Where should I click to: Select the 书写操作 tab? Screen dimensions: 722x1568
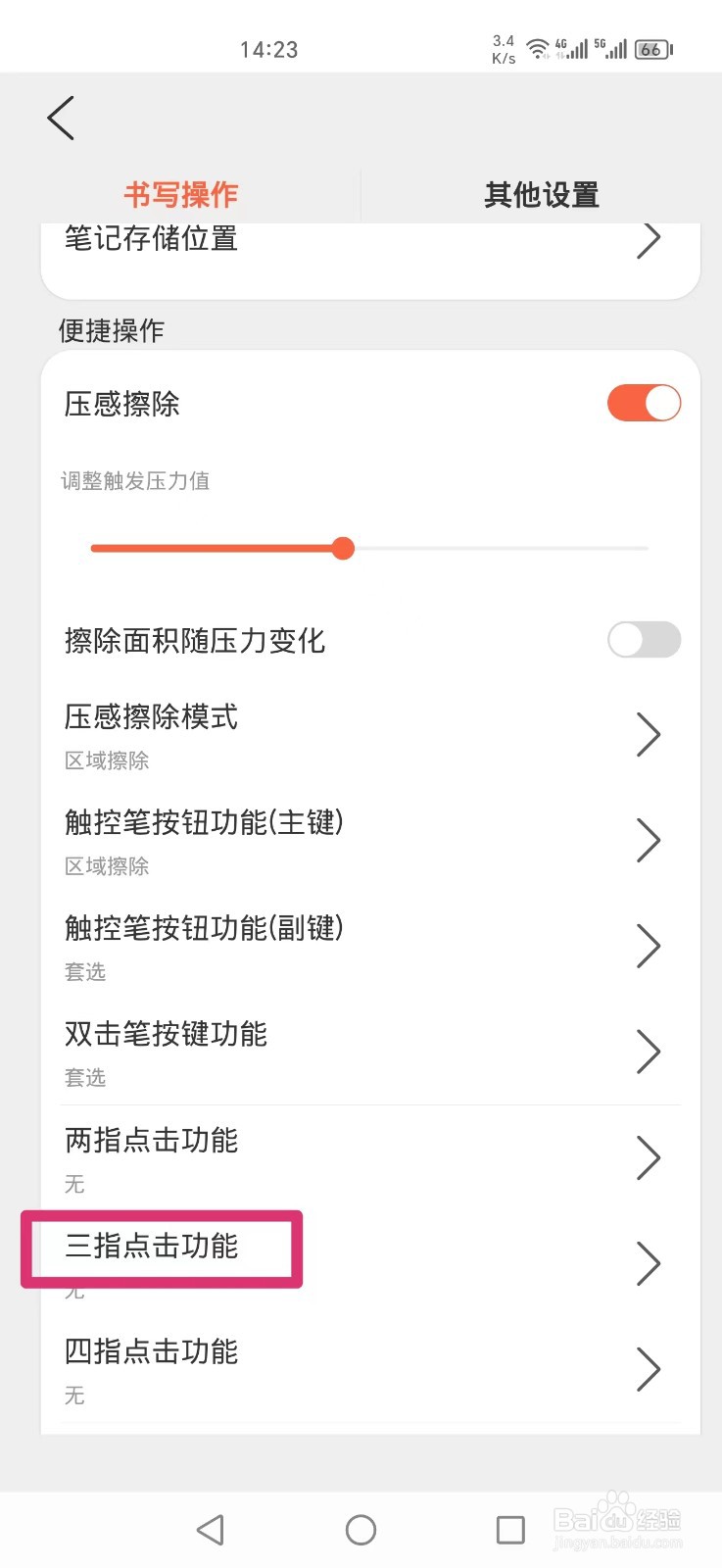click(x=181, y=195)
